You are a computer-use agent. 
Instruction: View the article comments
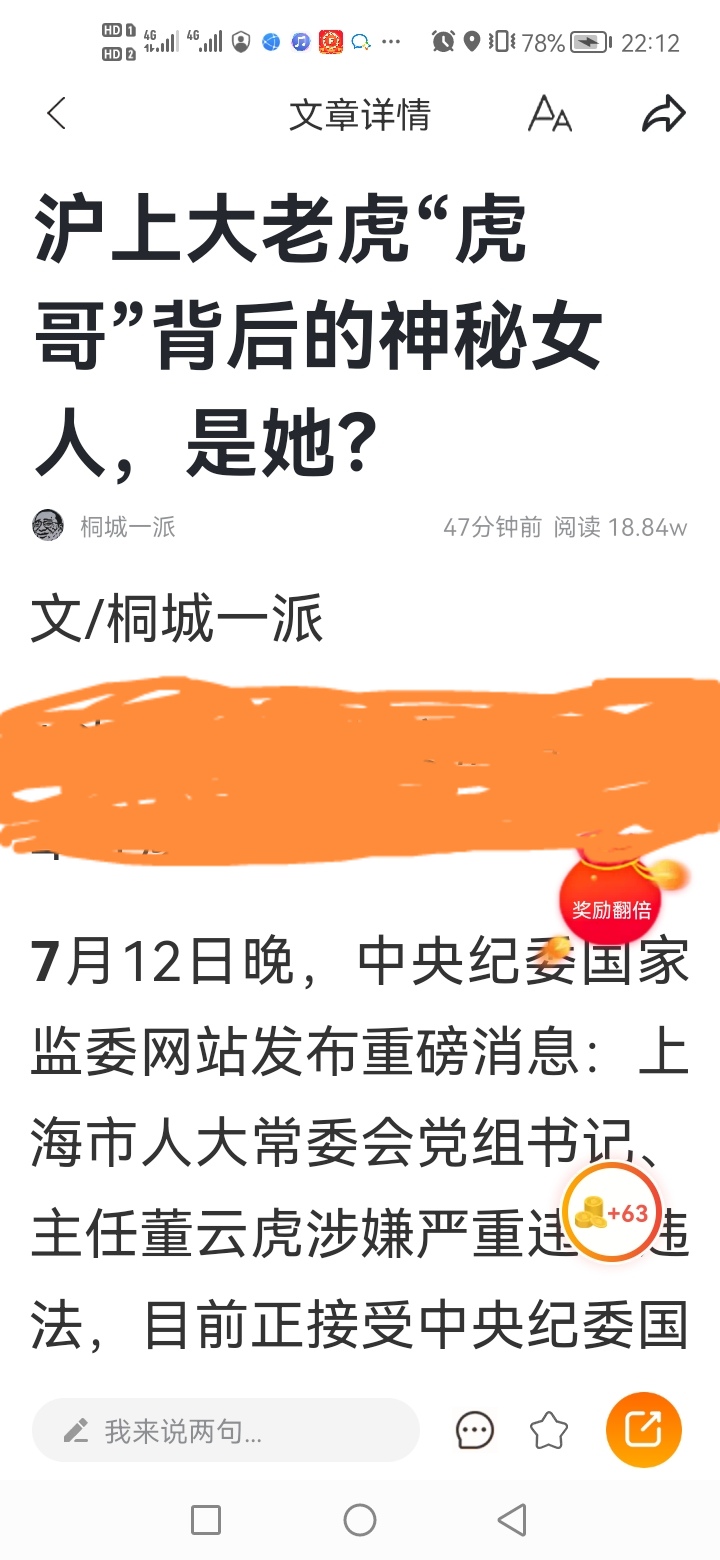coord(474,1431)
